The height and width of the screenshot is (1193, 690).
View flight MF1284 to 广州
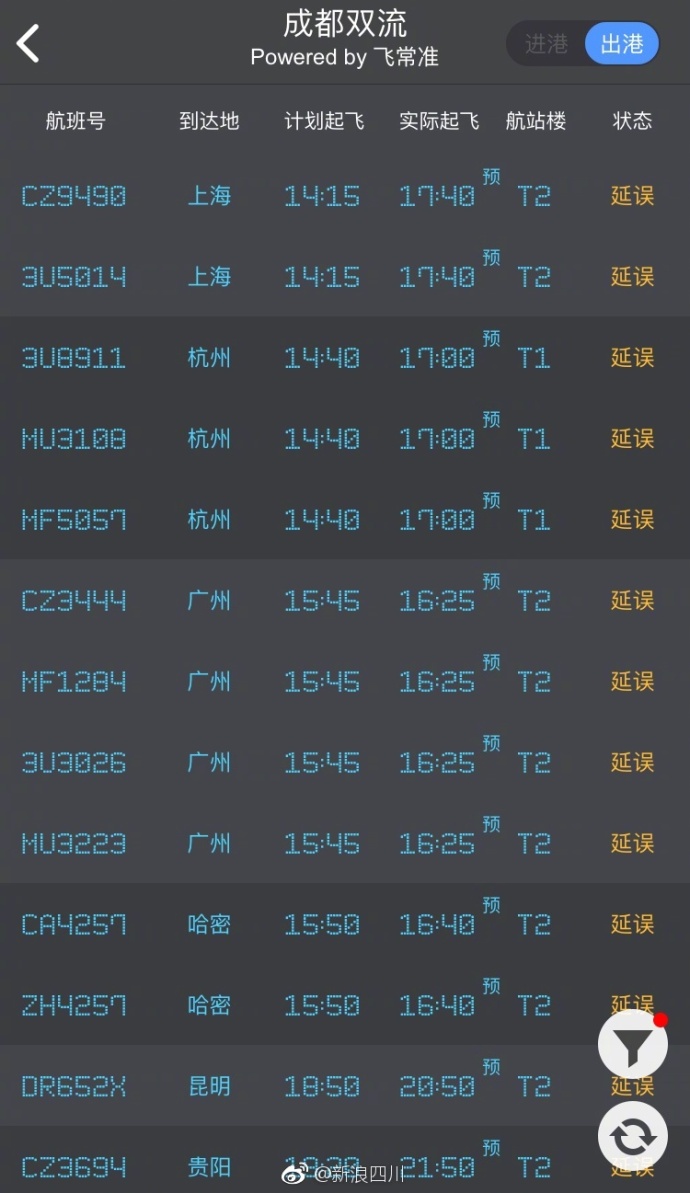pyautogui.click(x=74, y=682)
